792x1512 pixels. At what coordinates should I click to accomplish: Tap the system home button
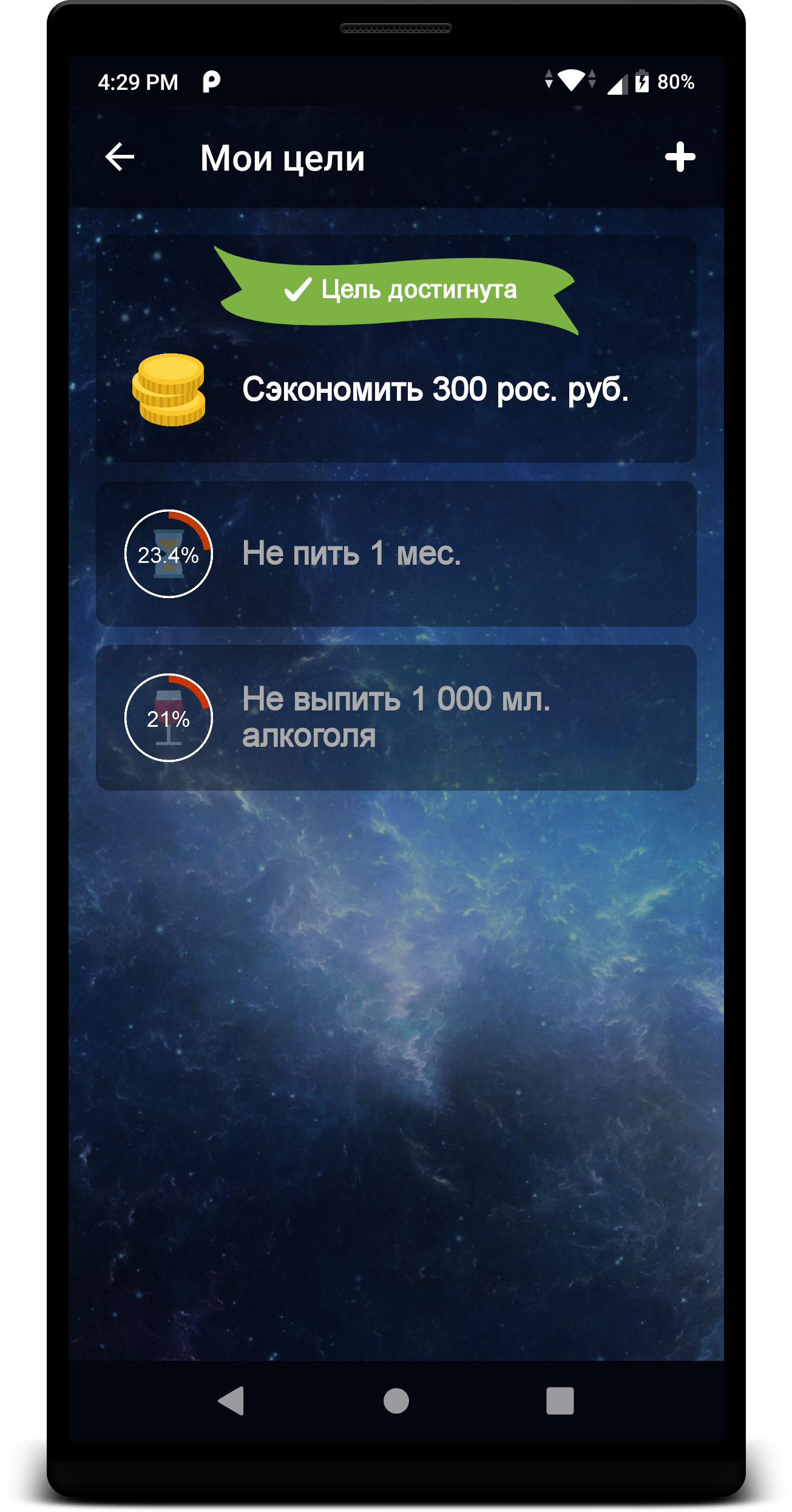(396, 1400)
